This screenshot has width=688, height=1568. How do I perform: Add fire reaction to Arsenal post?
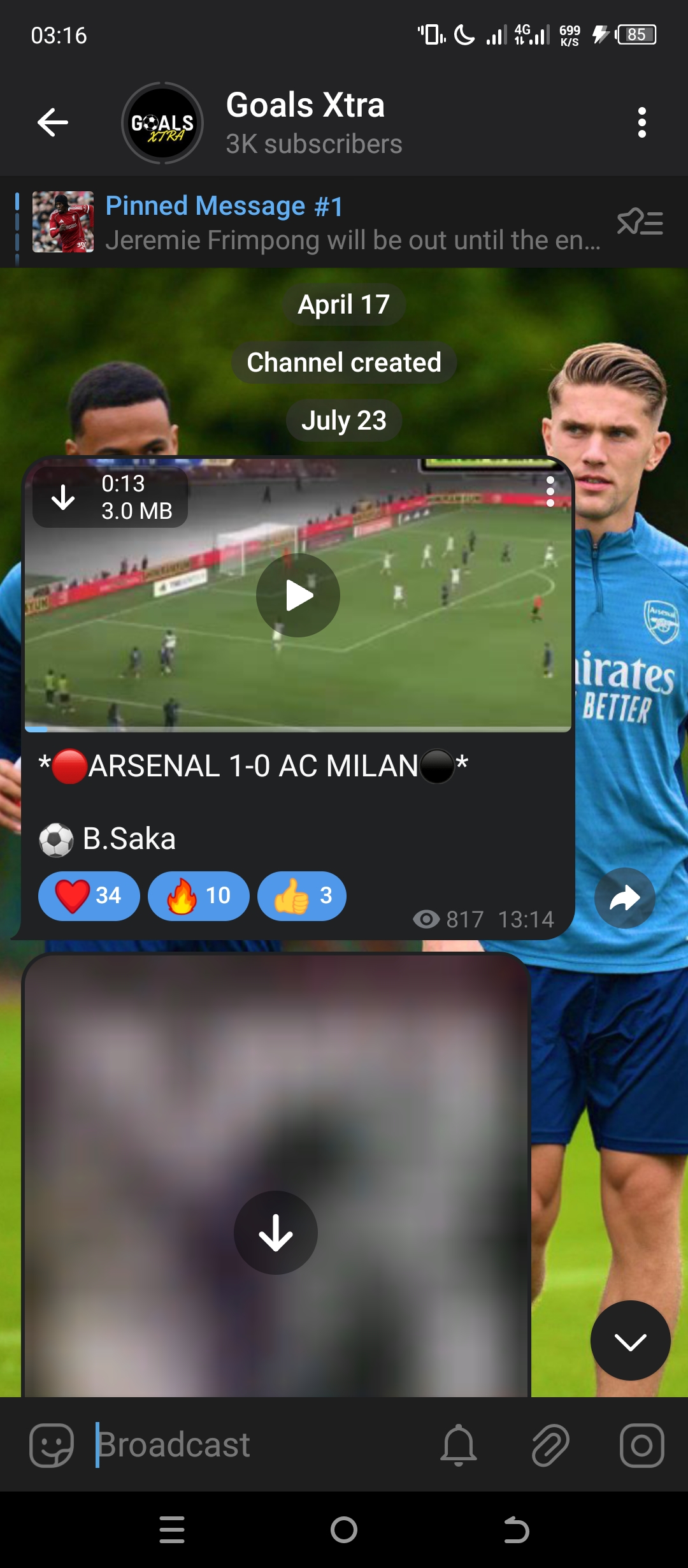coord(198,896)
